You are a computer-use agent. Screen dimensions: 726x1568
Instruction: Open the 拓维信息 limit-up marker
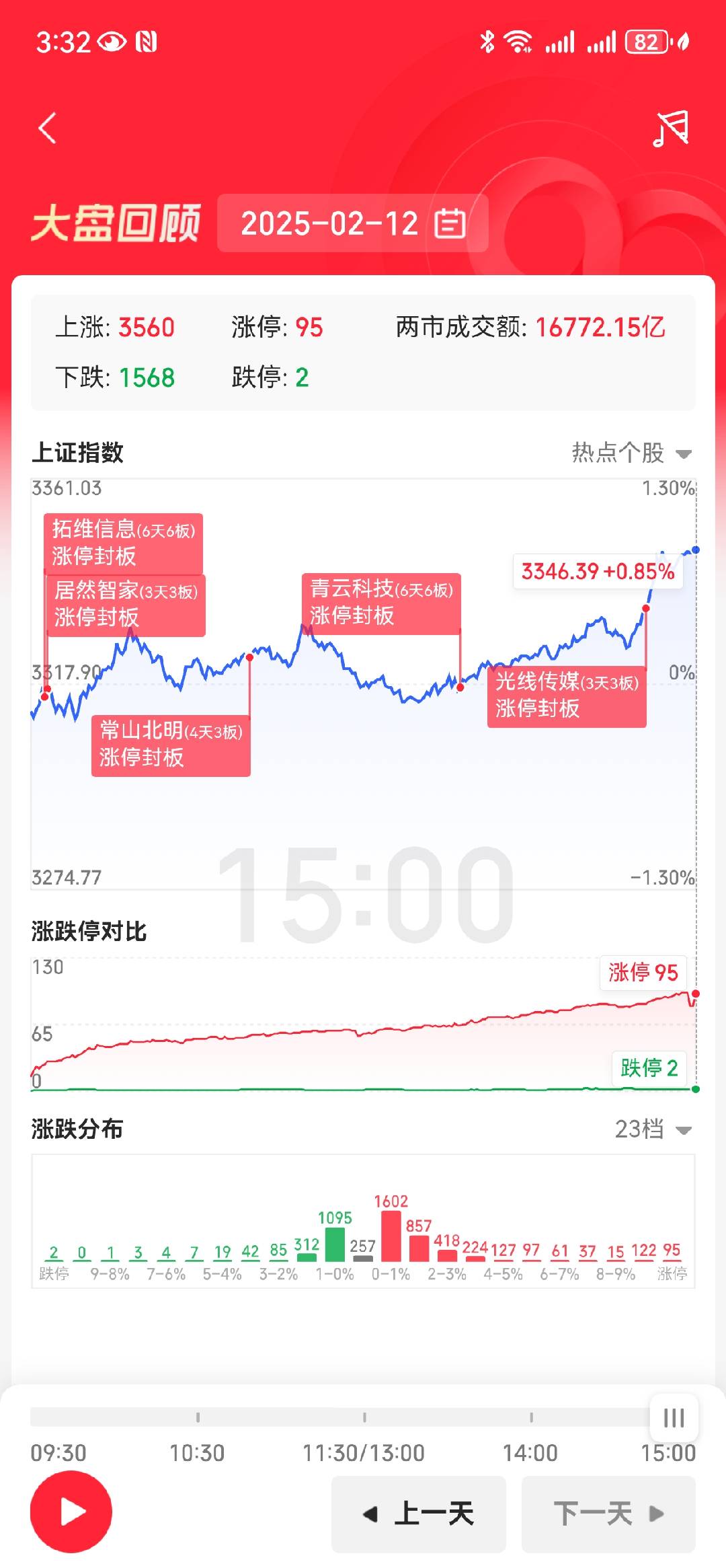(123, 543)
